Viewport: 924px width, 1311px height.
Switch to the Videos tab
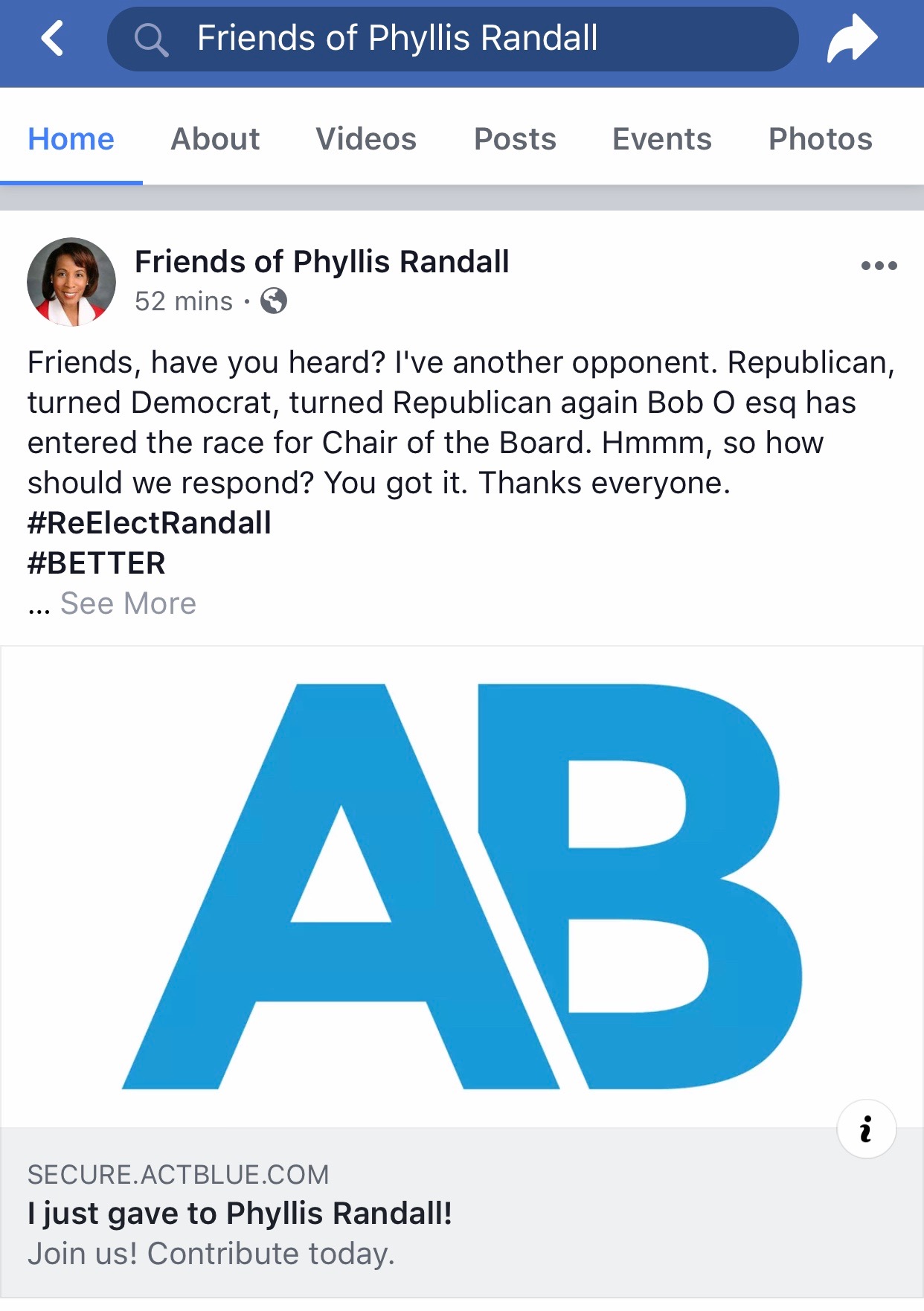366,139
